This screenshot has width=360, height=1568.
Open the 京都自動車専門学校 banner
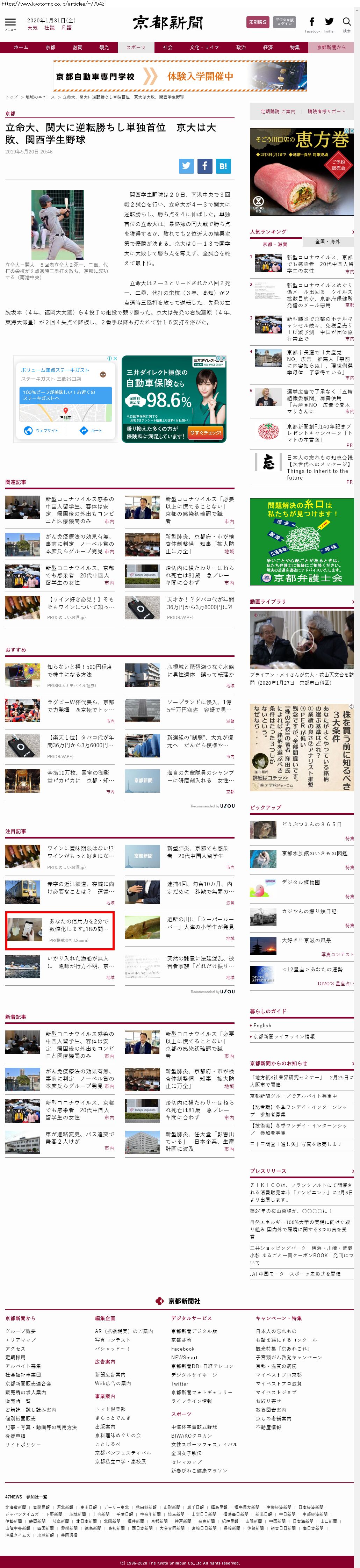click(x=180, y=76)
